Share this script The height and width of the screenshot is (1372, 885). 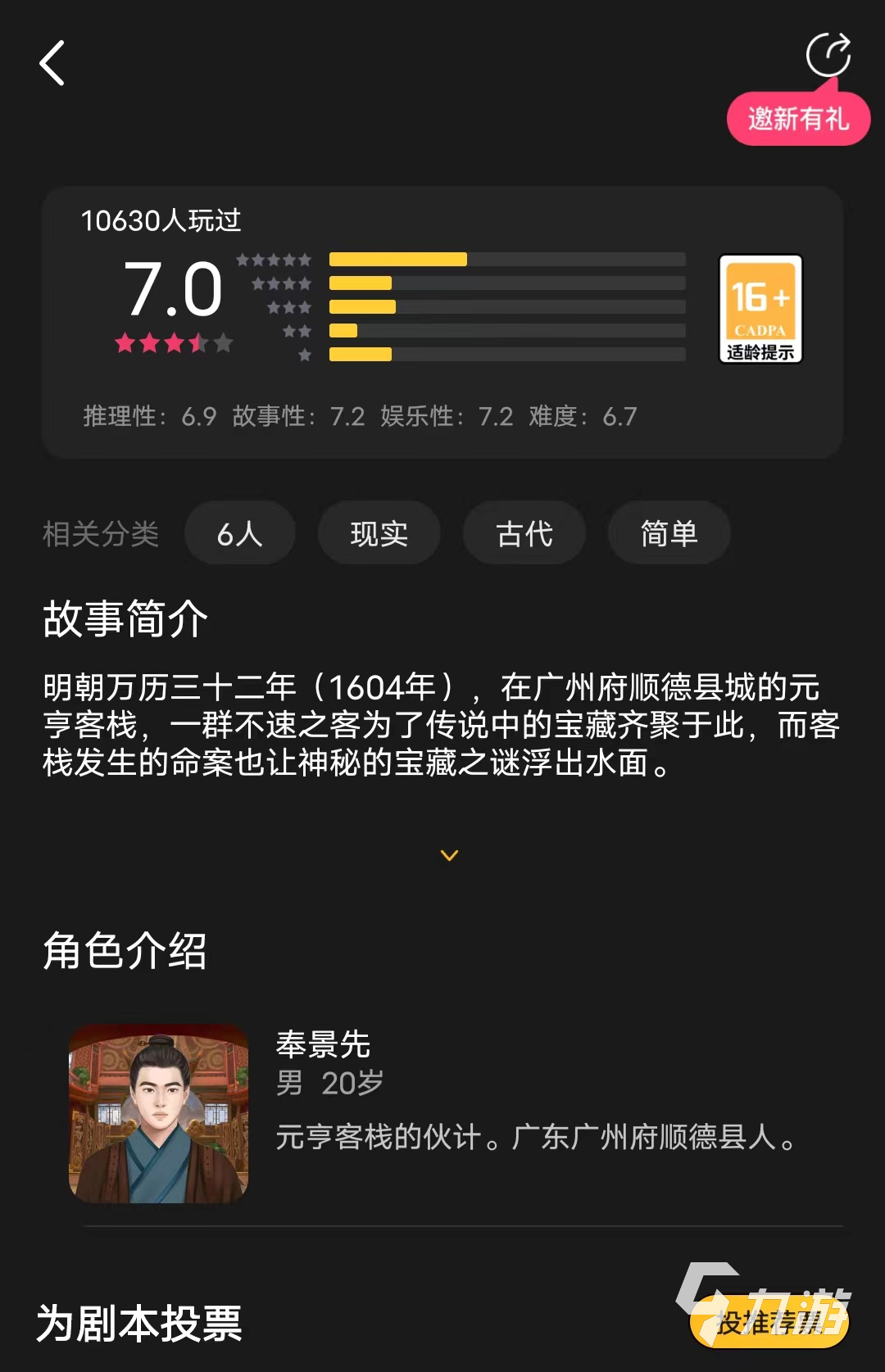(x=828, y=55)
